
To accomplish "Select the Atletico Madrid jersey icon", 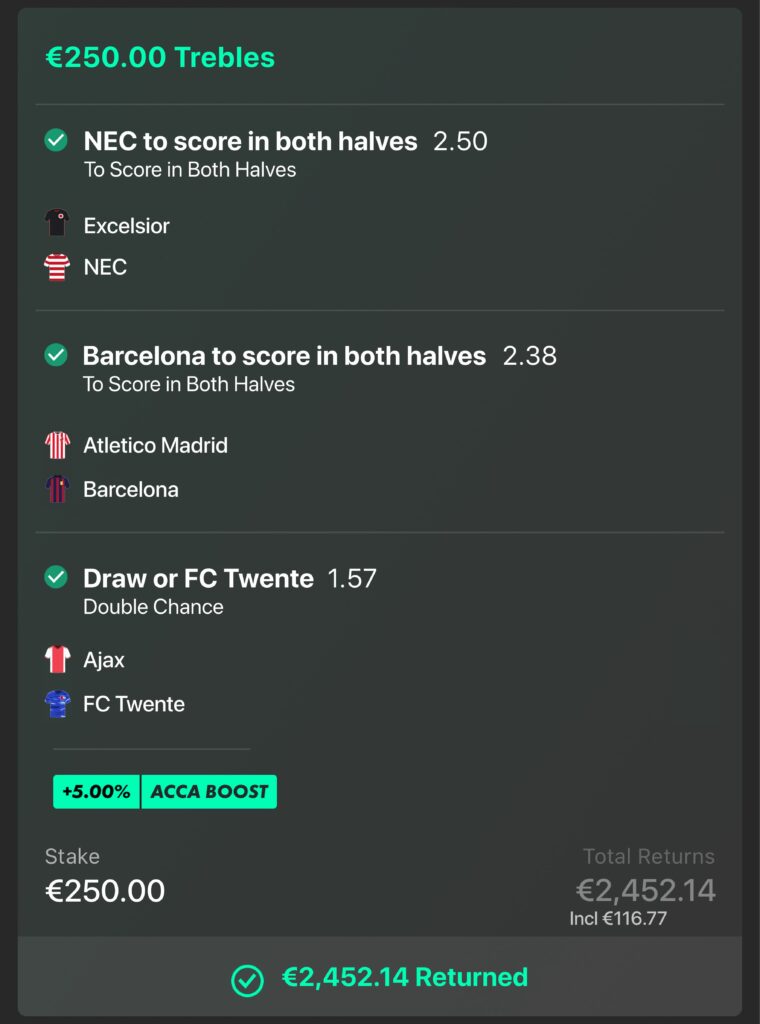I will tap(58, 445).
